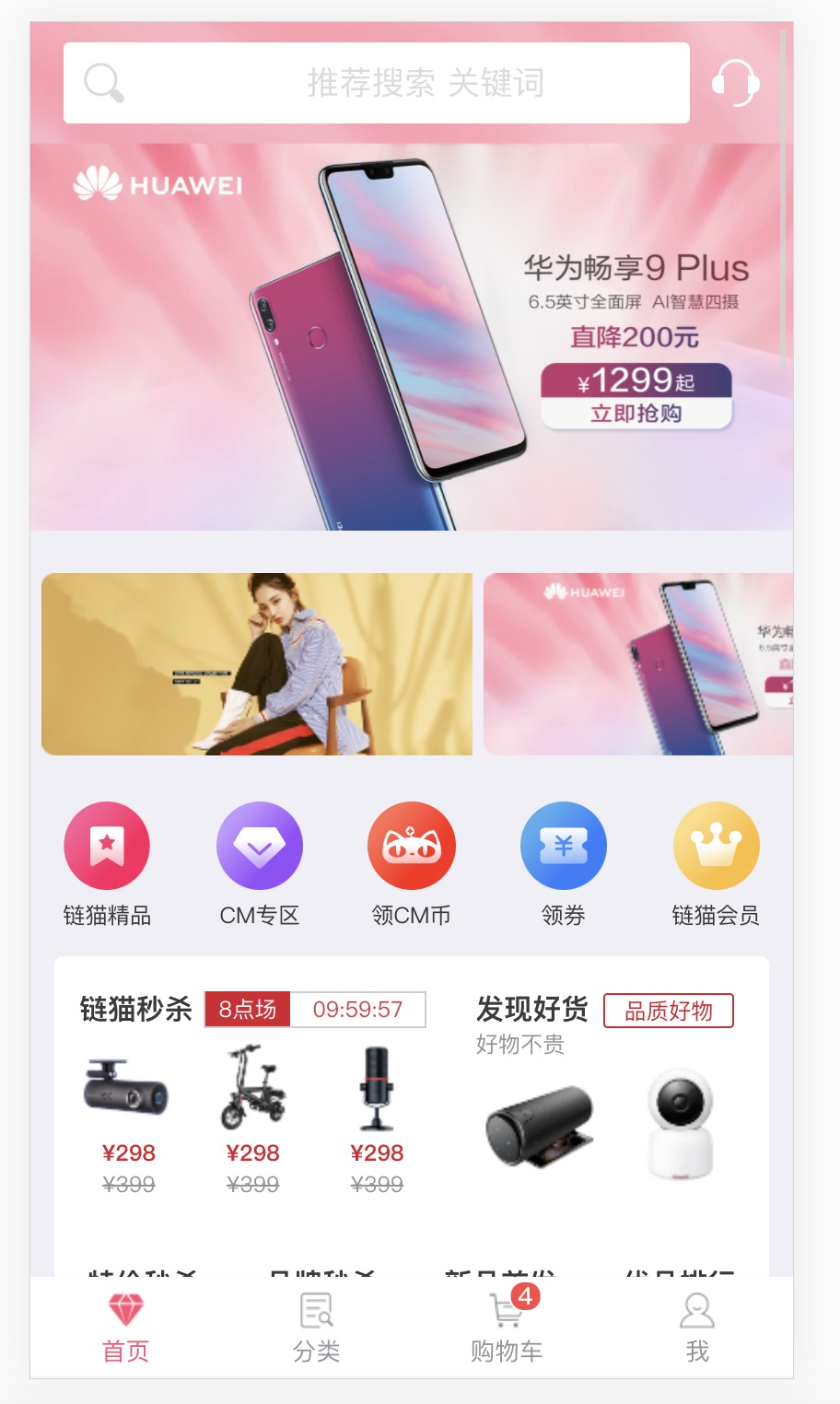Image resolution: width=840 pixels, height=1404 pixels.
Task: Click the 发现好货 section heading
Action: tap(533, 1010)
